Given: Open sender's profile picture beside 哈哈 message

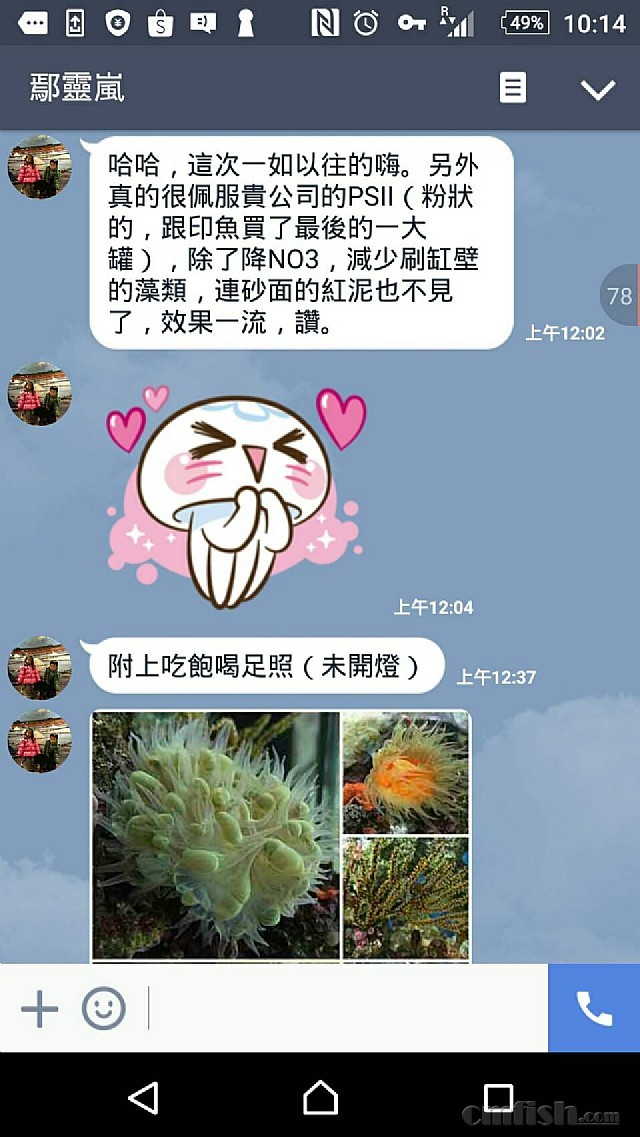Looking at the screenshot, I should (x=40, y=167).
